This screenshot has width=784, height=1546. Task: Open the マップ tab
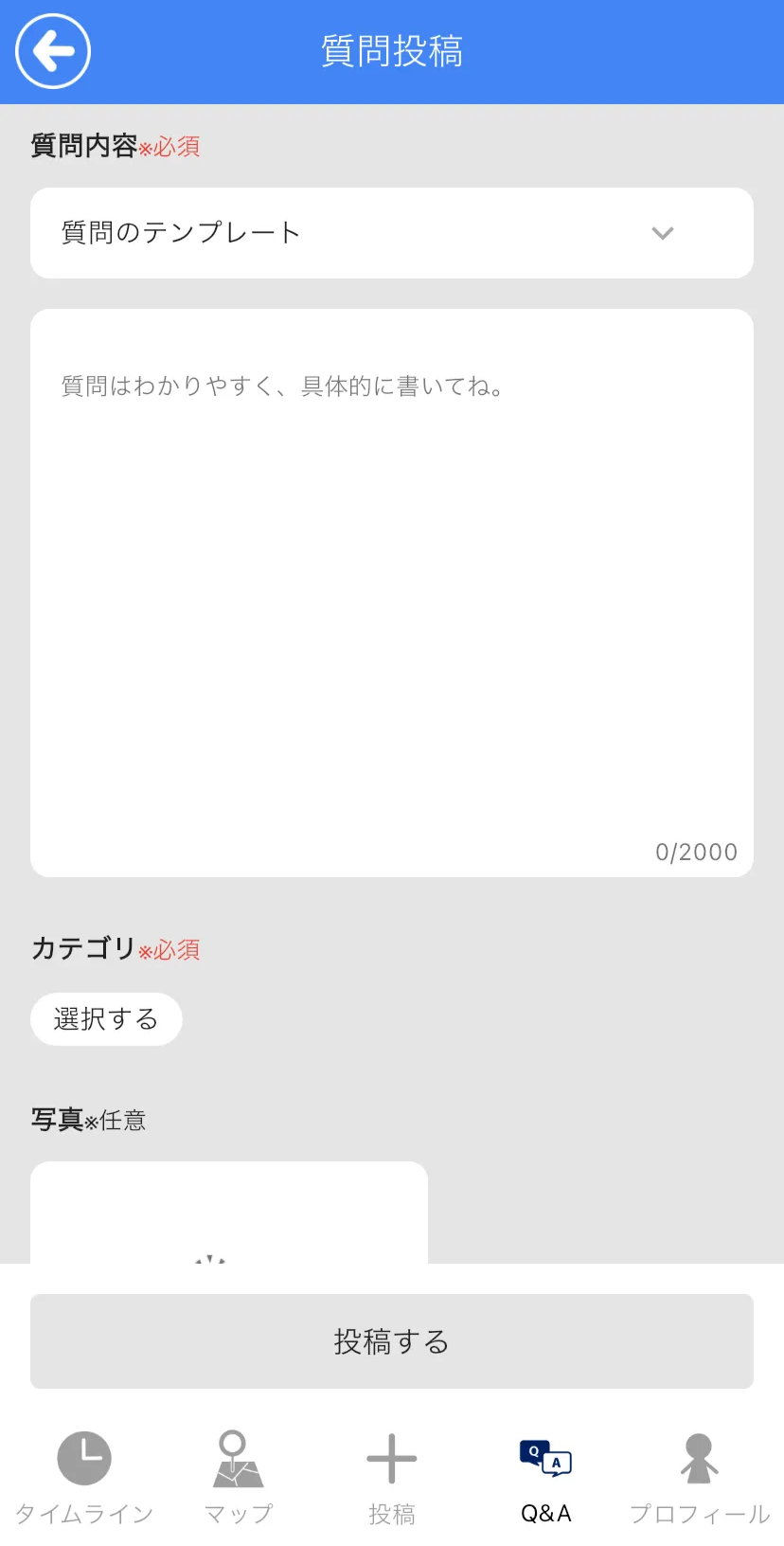pos(238,1478)
